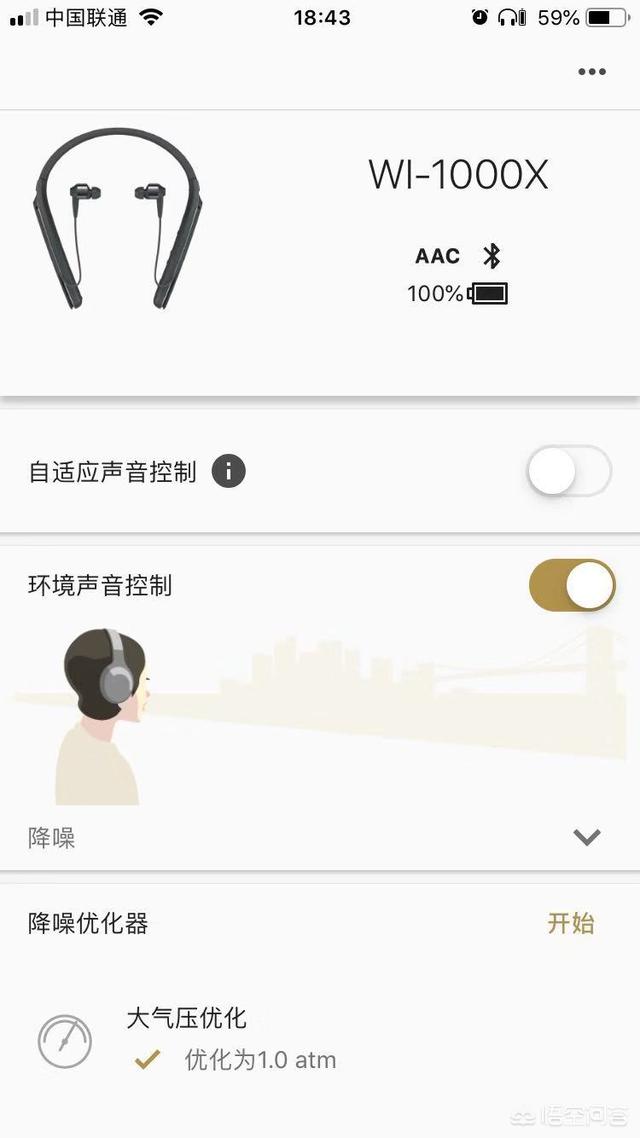Turn off the 环境声音控制 switch
The height and width of the screenshot is (1138, 640).
pos(572,585)
